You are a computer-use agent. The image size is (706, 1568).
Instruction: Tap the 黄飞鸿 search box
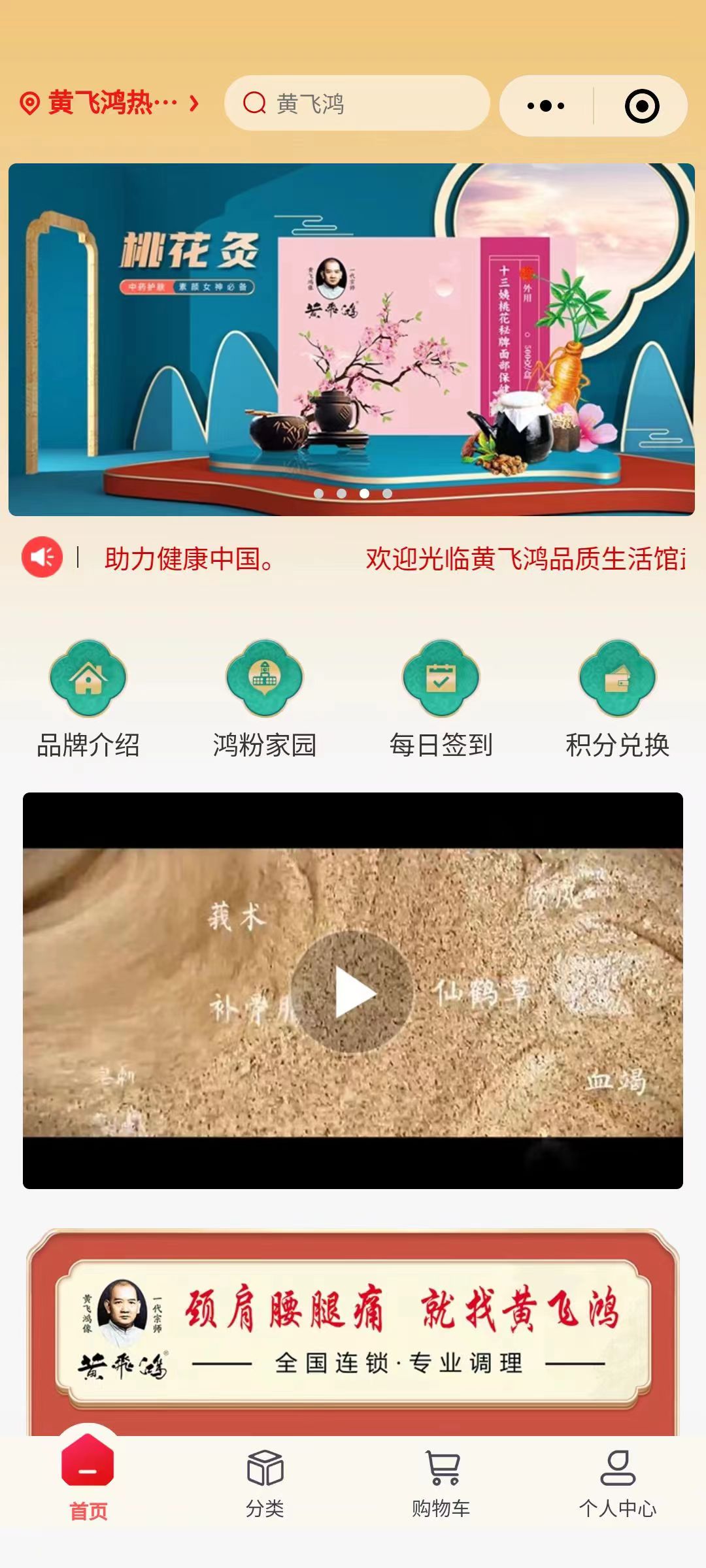(x=357, y=103)
